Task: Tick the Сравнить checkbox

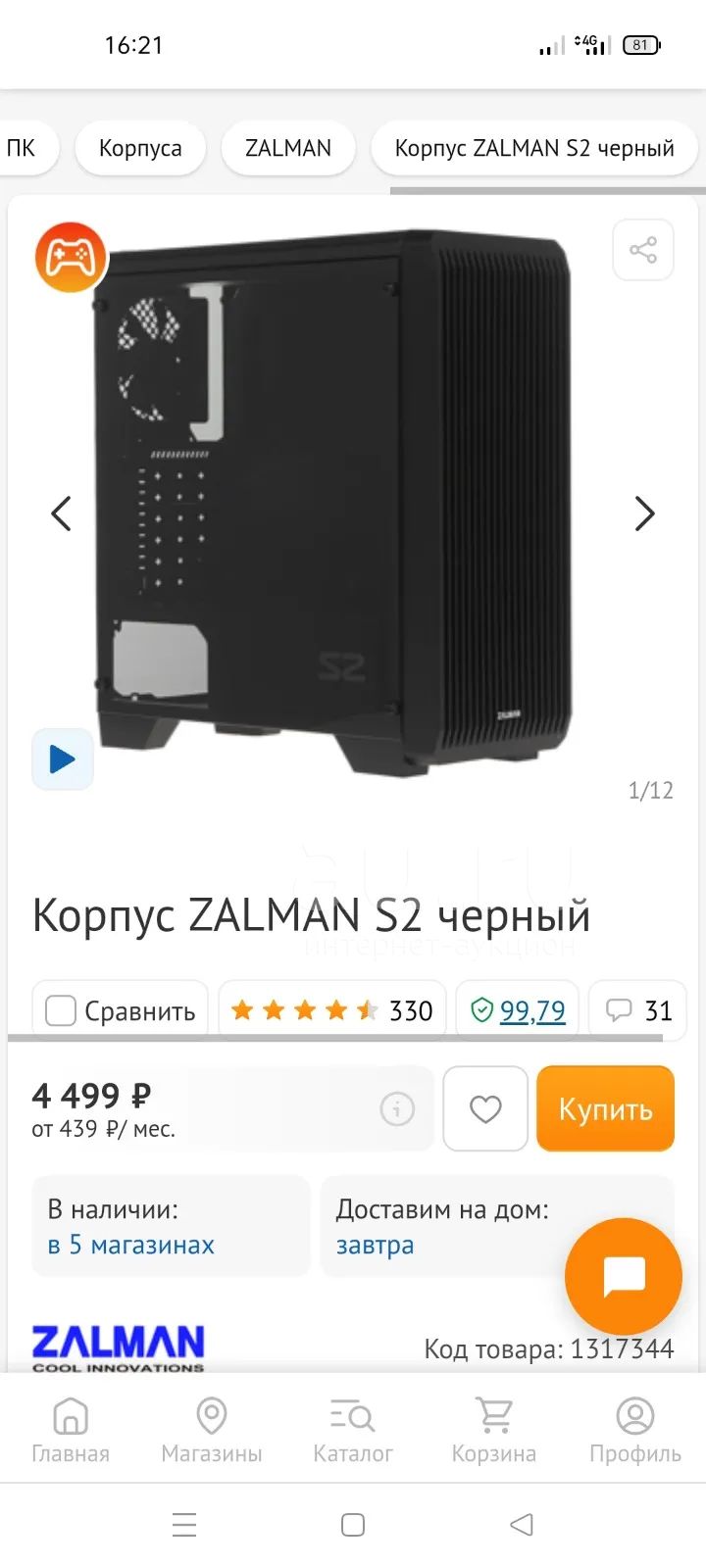Action: [x=61, y=1010]
